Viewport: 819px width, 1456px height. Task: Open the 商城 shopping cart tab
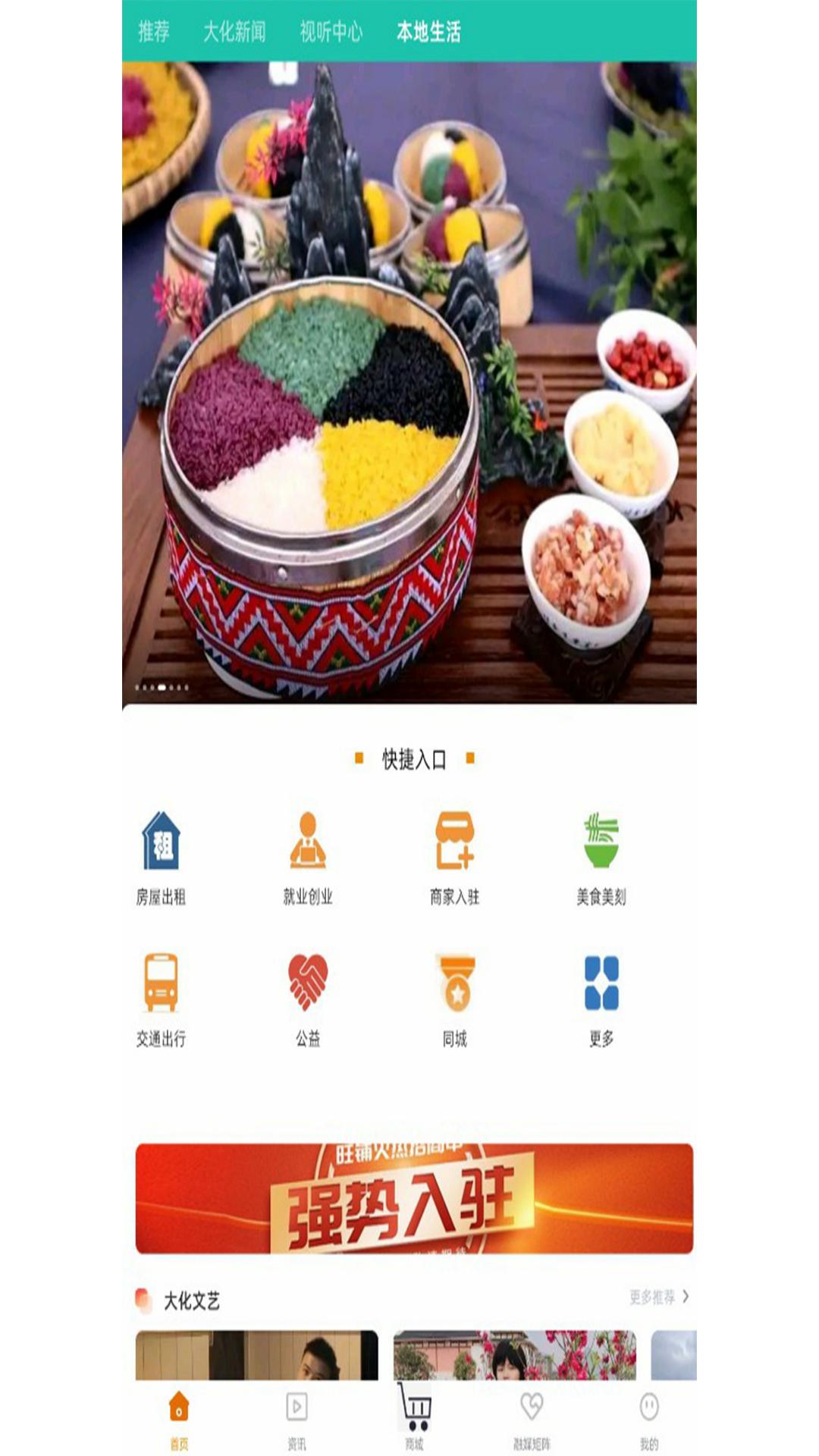coord(415,1418)
